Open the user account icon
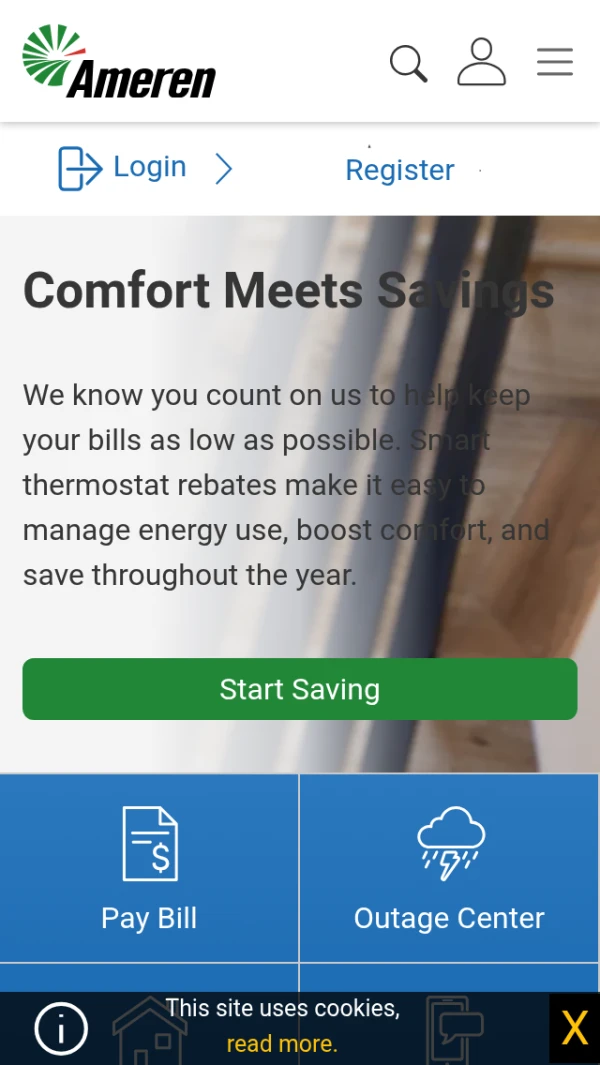600x1065 pixels. 481,62
